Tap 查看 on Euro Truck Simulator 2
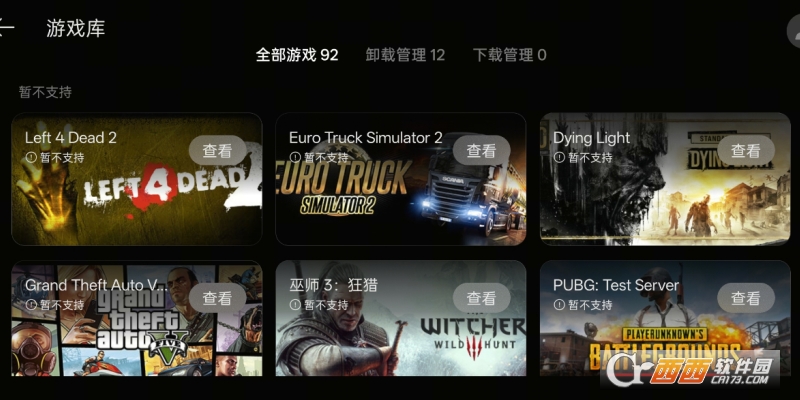The image size is (800, 400). click(481, 151)
